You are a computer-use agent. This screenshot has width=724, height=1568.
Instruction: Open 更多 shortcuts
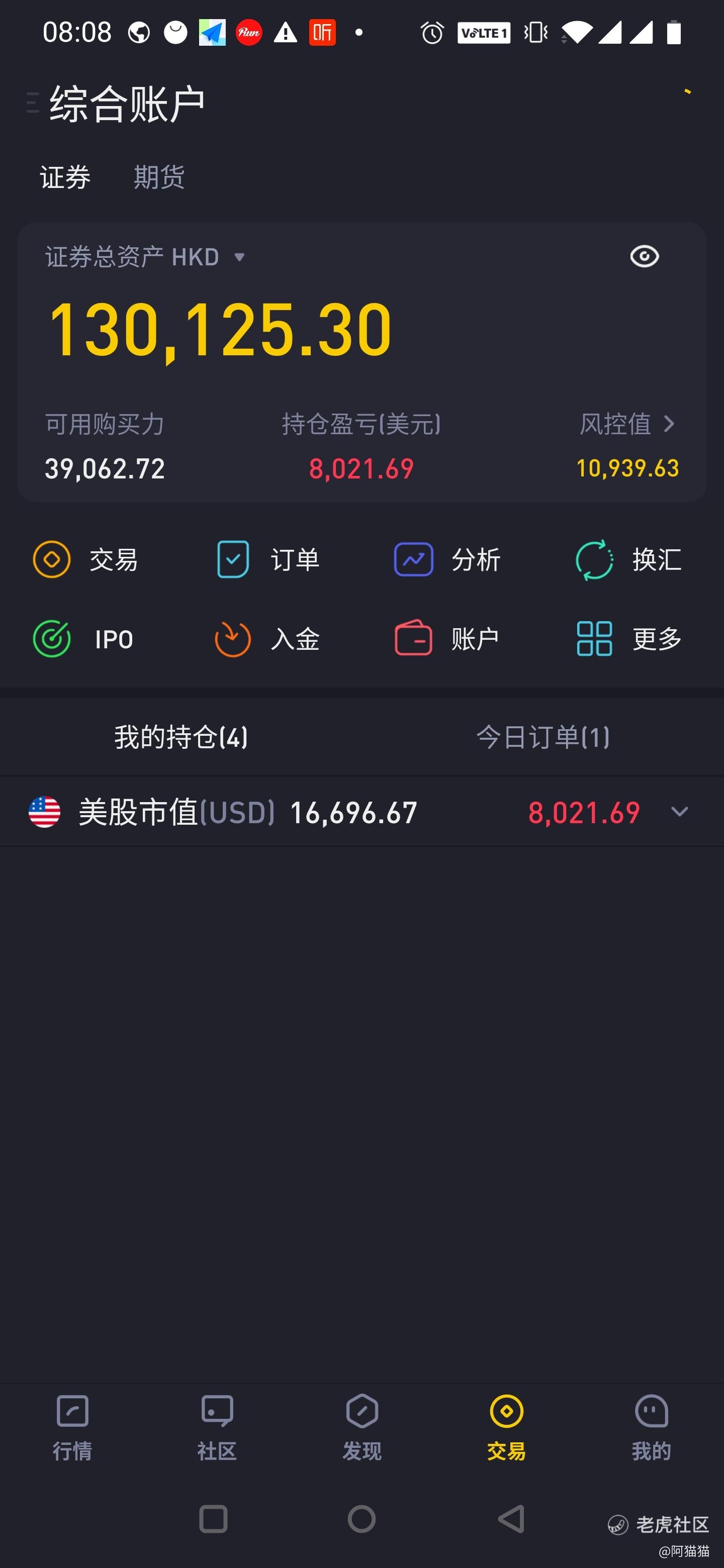(x=628, y=639)
